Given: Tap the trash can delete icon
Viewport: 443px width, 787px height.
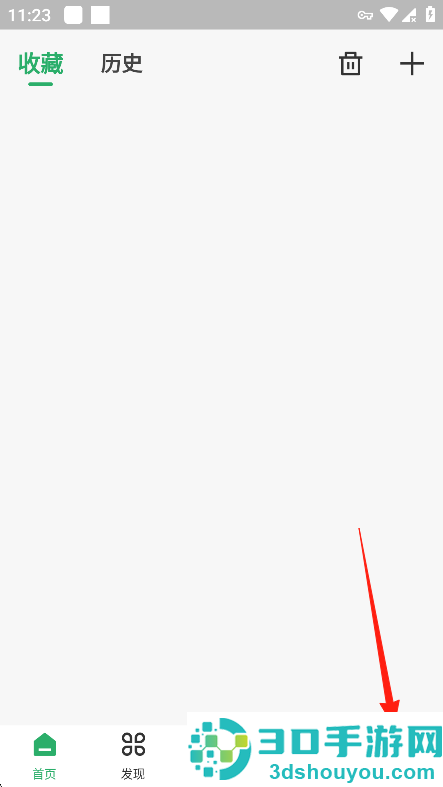Looking at the screenshot, I should [350, 64].
